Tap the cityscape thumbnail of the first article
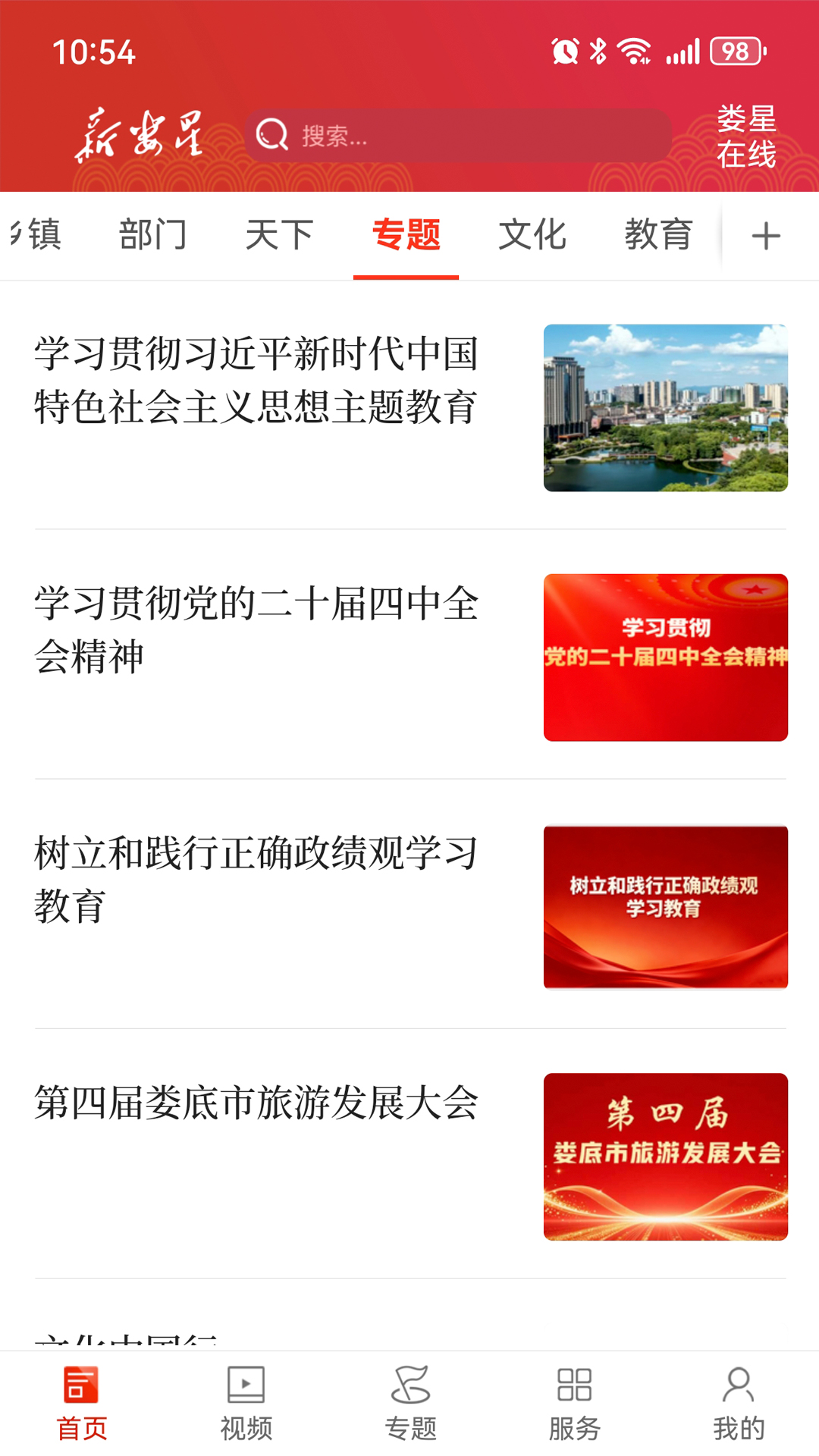 (666, 407)
